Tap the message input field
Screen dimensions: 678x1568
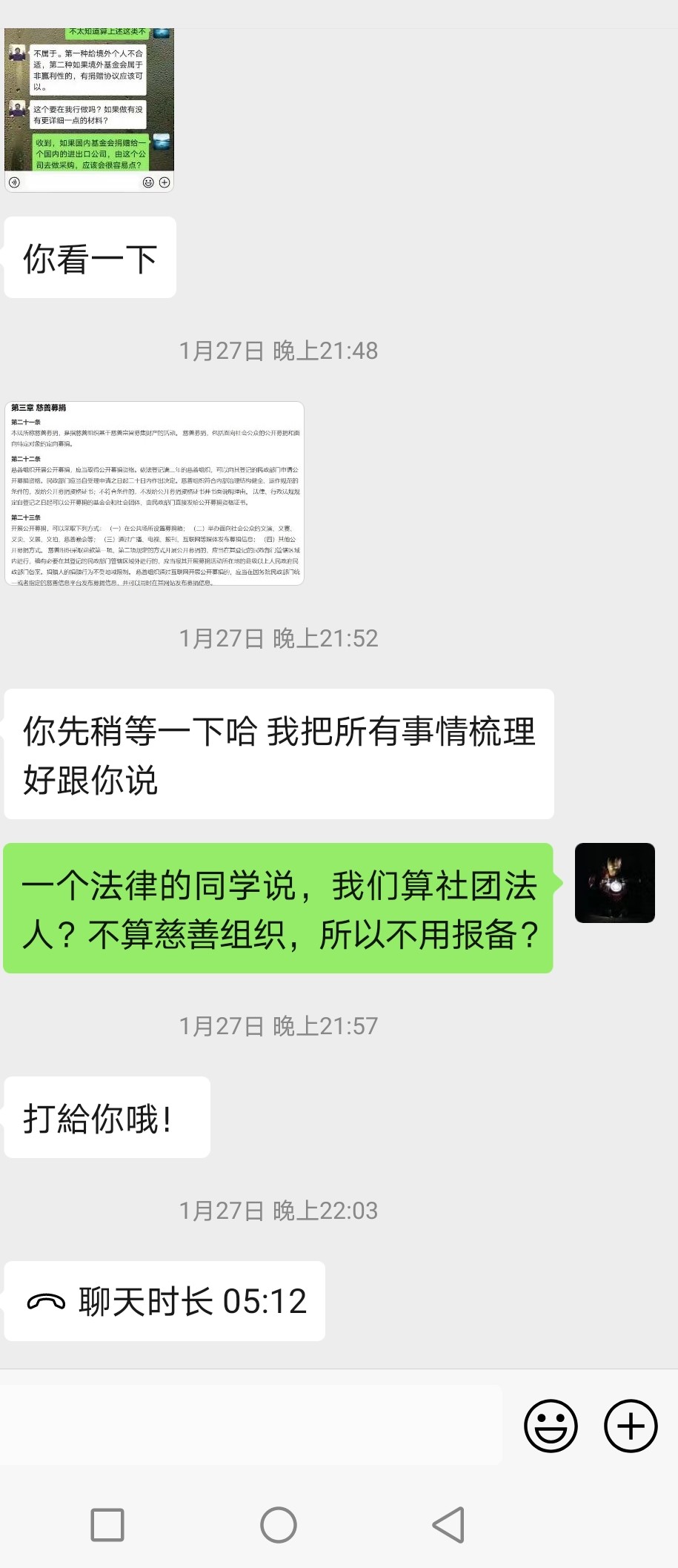pyautogui.click(x=250, y=1425)
